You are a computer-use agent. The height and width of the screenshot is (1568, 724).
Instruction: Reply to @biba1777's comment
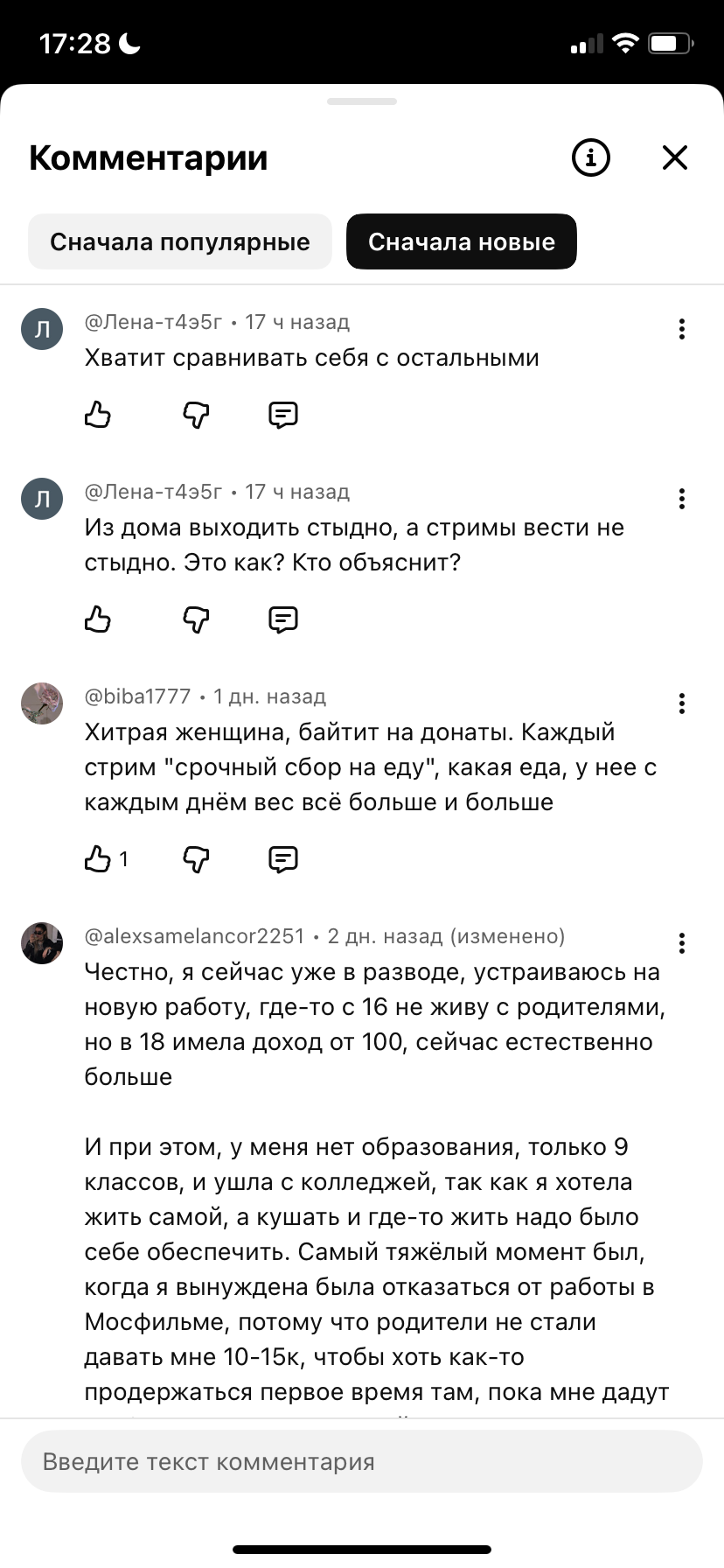282,859
